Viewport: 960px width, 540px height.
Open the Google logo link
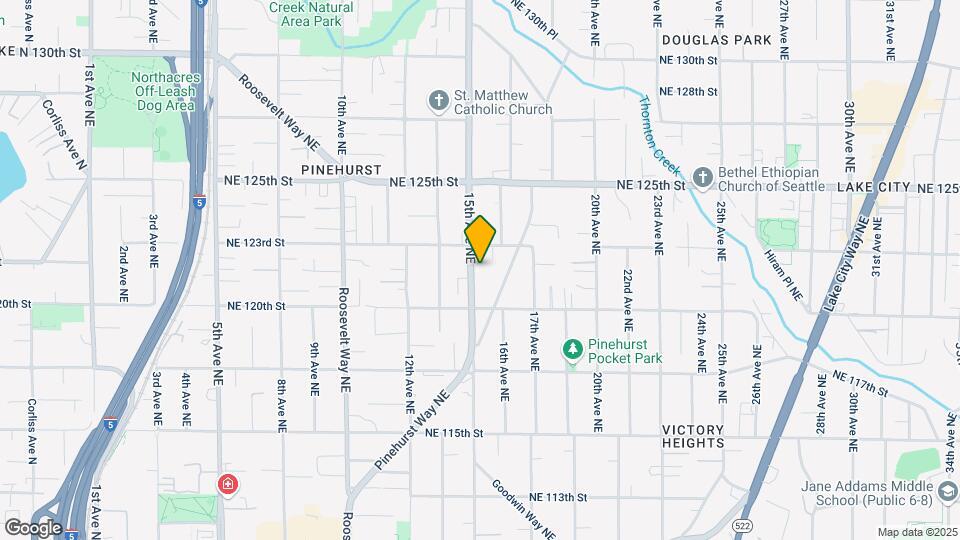click(33, 527)
